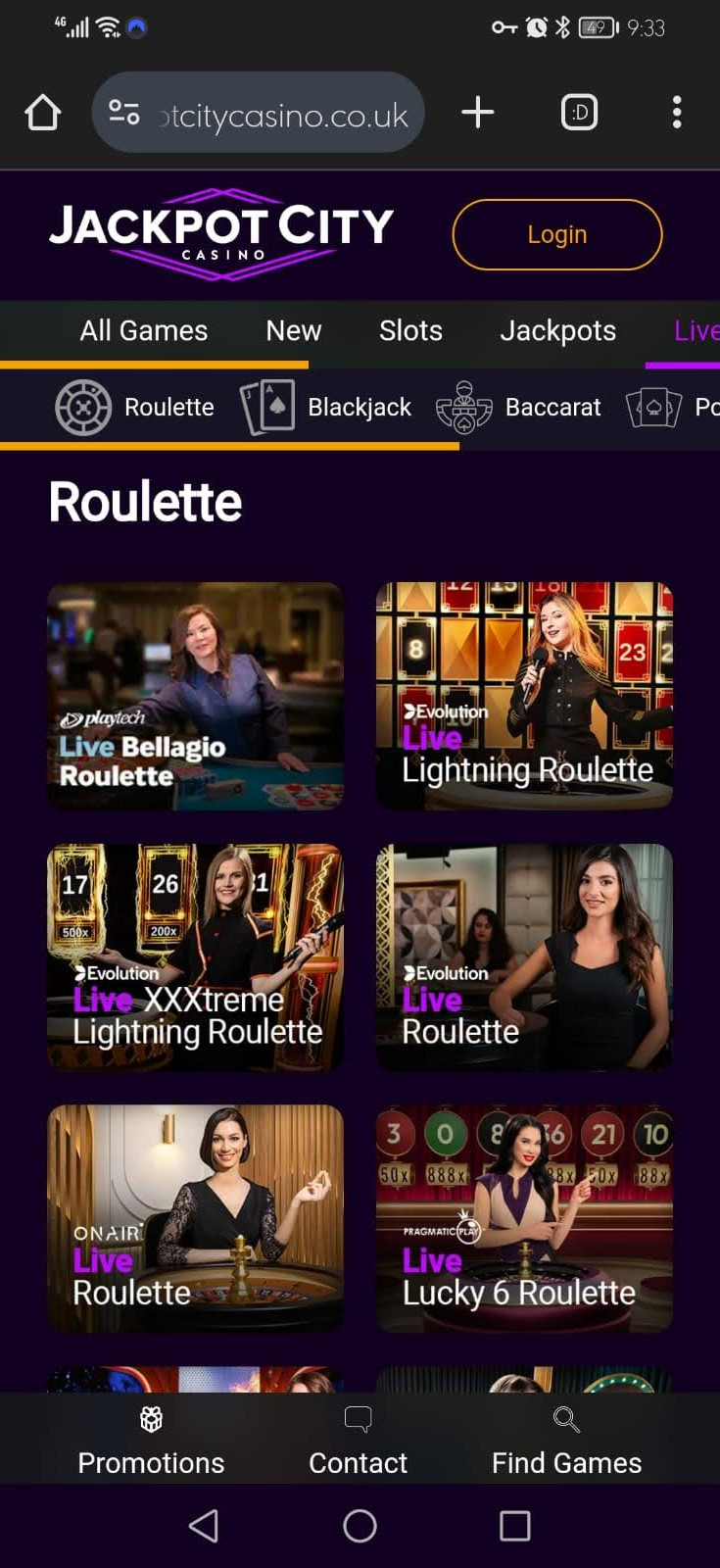Screen dimensions: 720x1568
Task: Open the browser overflow menu
Action: point(676,113)
